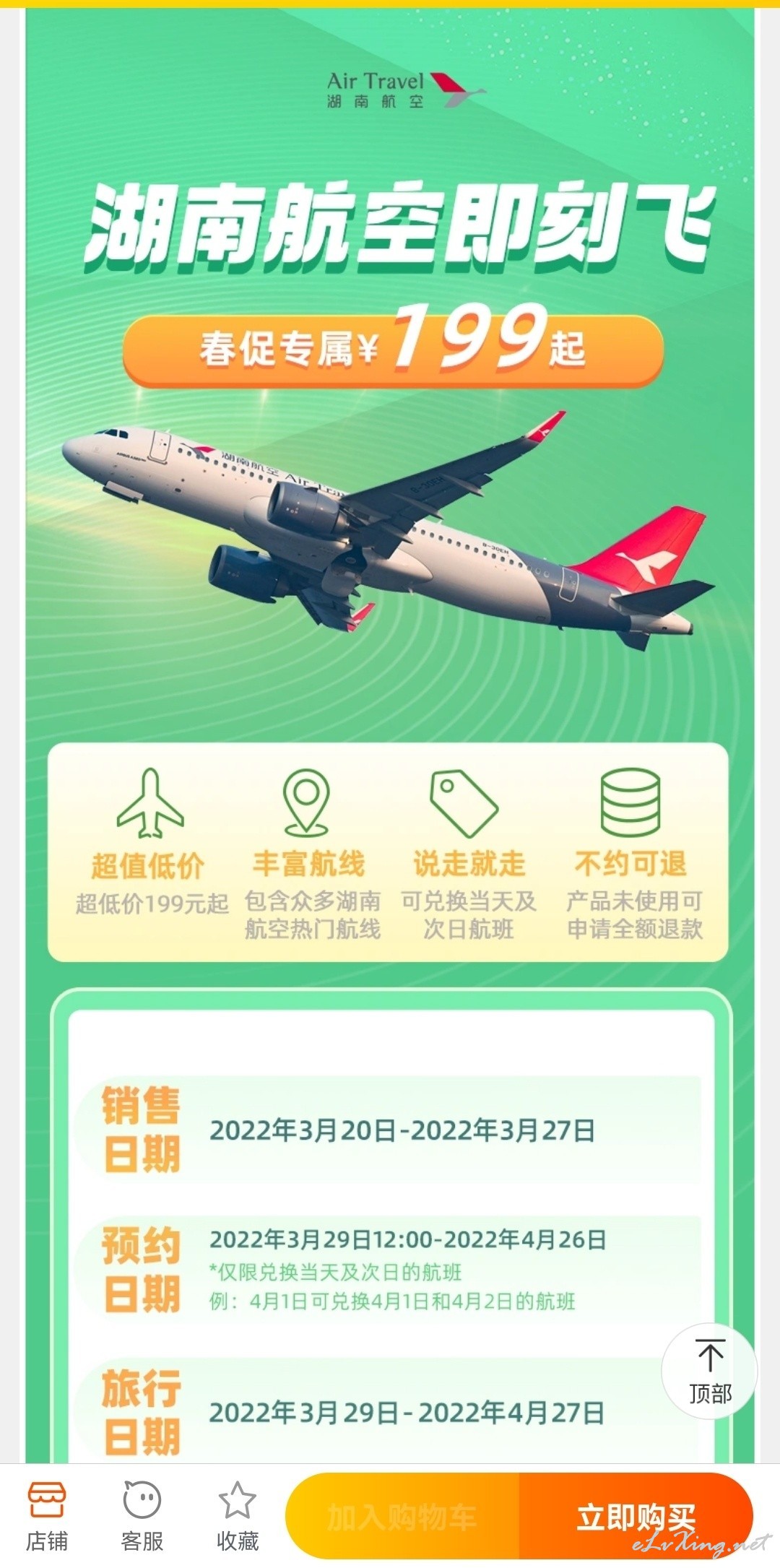Contact 客服 customer service

pos(142,1515)
